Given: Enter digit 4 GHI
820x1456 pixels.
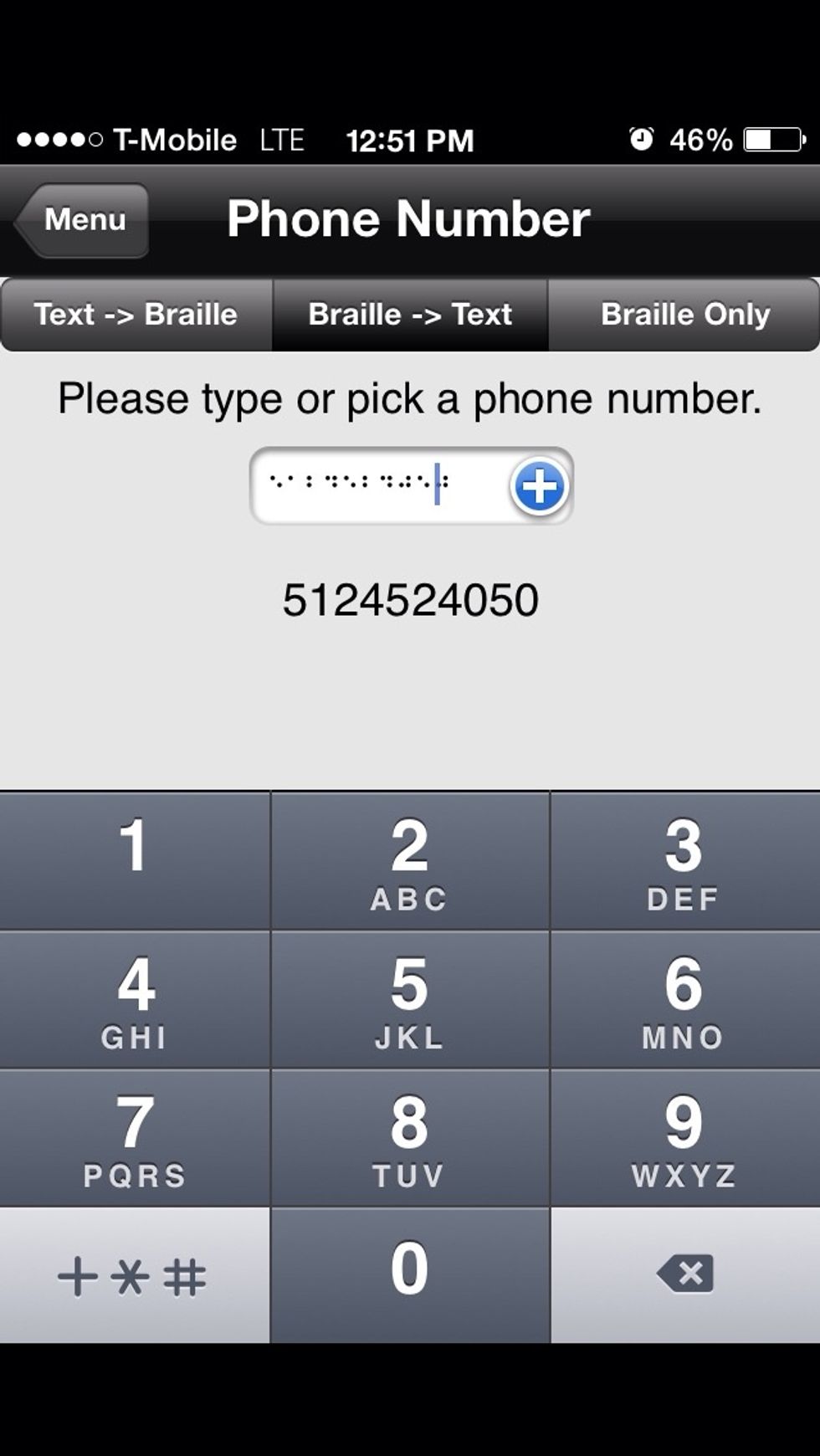Looking at the screenshot, I should coord(134,1000).
